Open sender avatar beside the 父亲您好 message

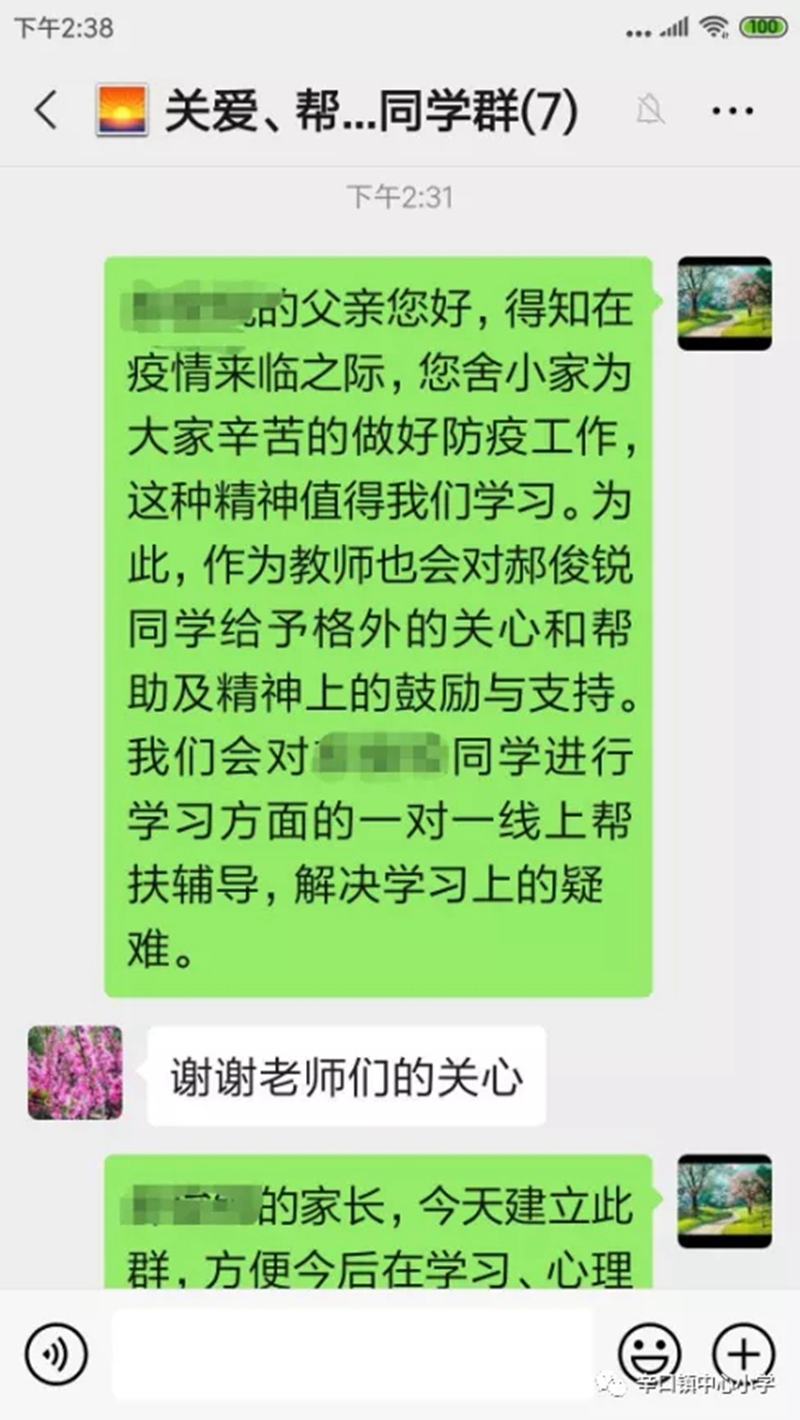coord(724,303)
